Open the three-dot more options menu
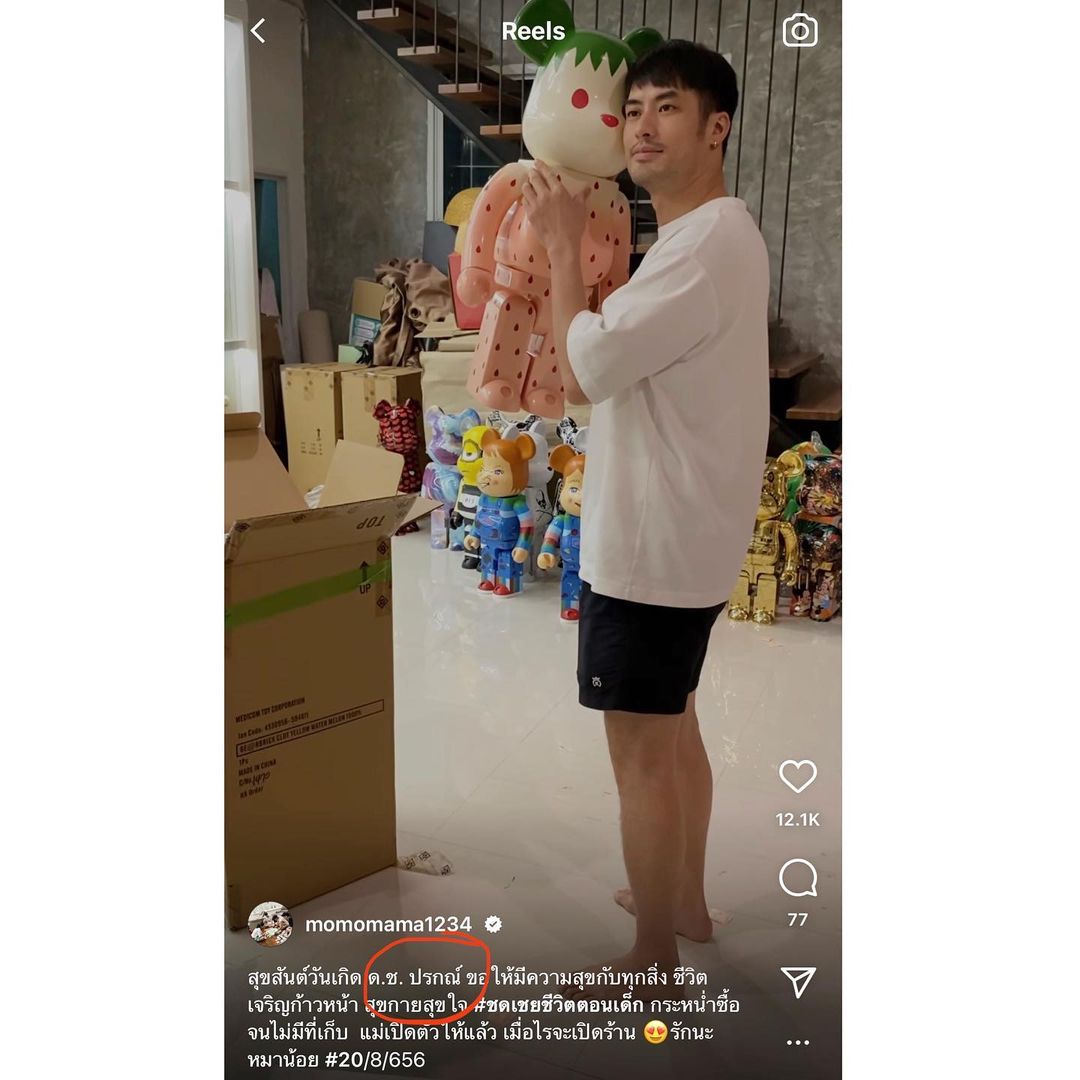Viewport: 1080px width, 1080px height. (797, 1042)
